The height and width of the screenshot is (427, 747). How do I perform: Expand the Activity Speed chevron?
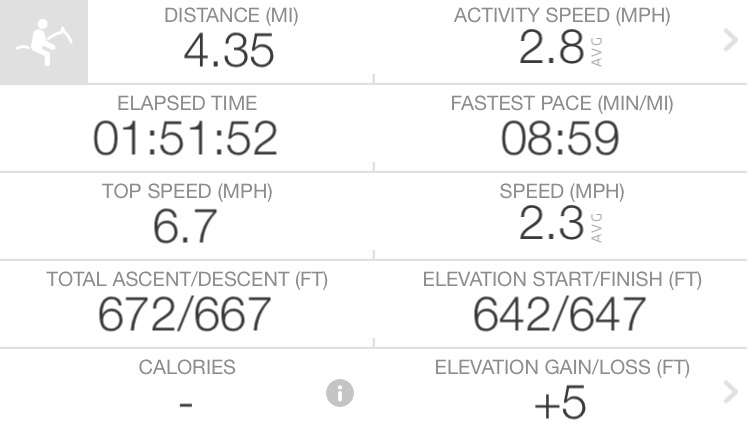(729, 41)
